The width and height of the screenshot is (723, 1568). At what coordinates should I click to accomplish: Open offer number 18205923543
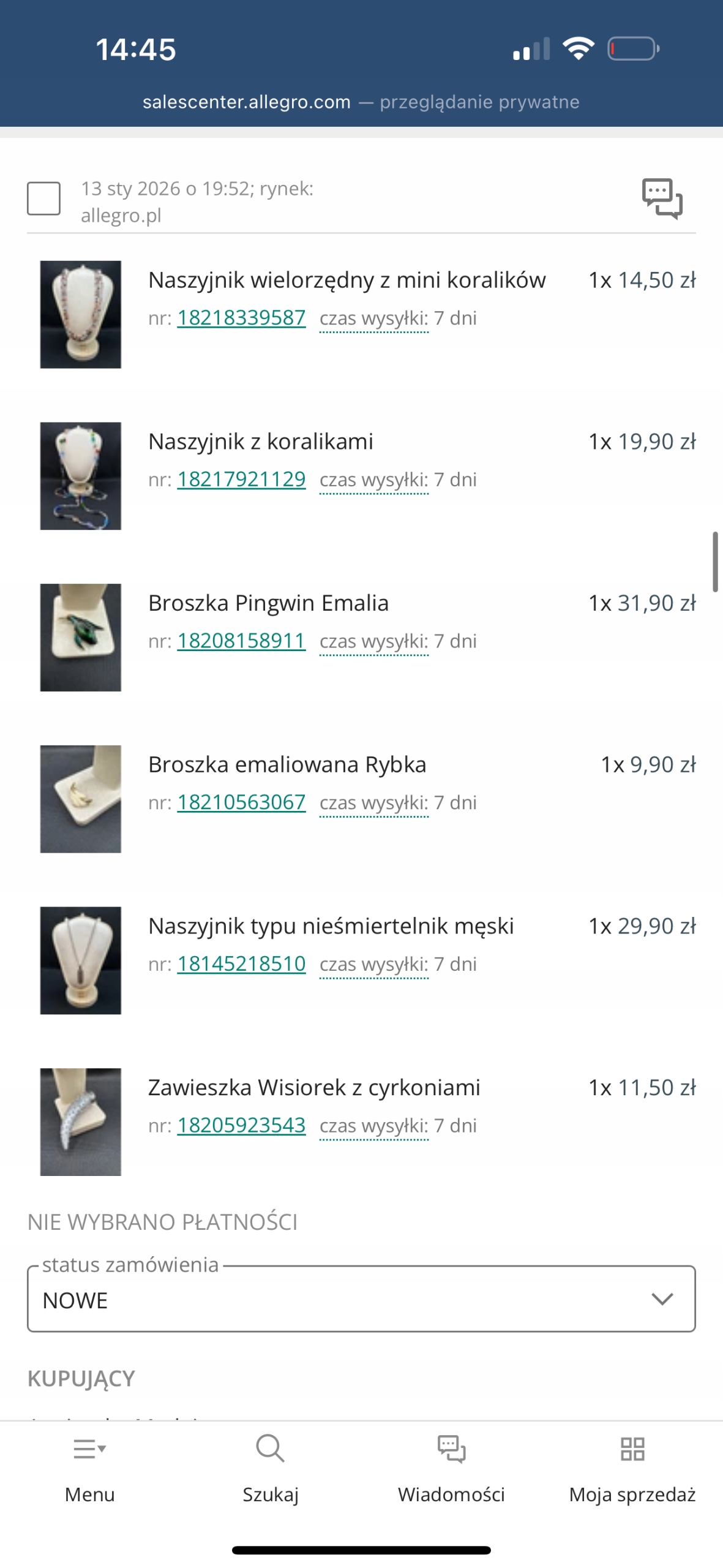[x=241, y=1126]
